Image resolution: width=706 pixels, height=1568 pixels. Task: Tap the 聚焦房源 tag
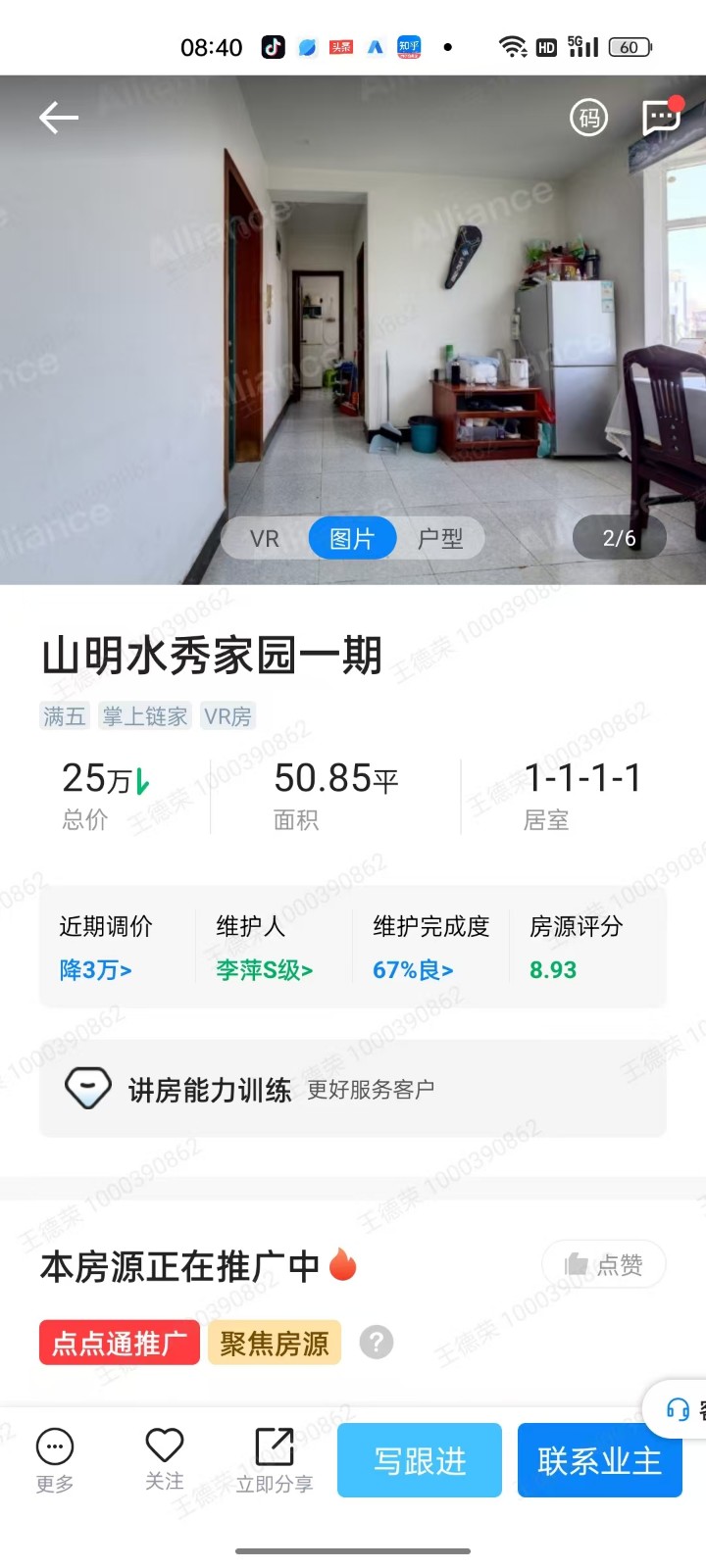[x=275, y=1343]
